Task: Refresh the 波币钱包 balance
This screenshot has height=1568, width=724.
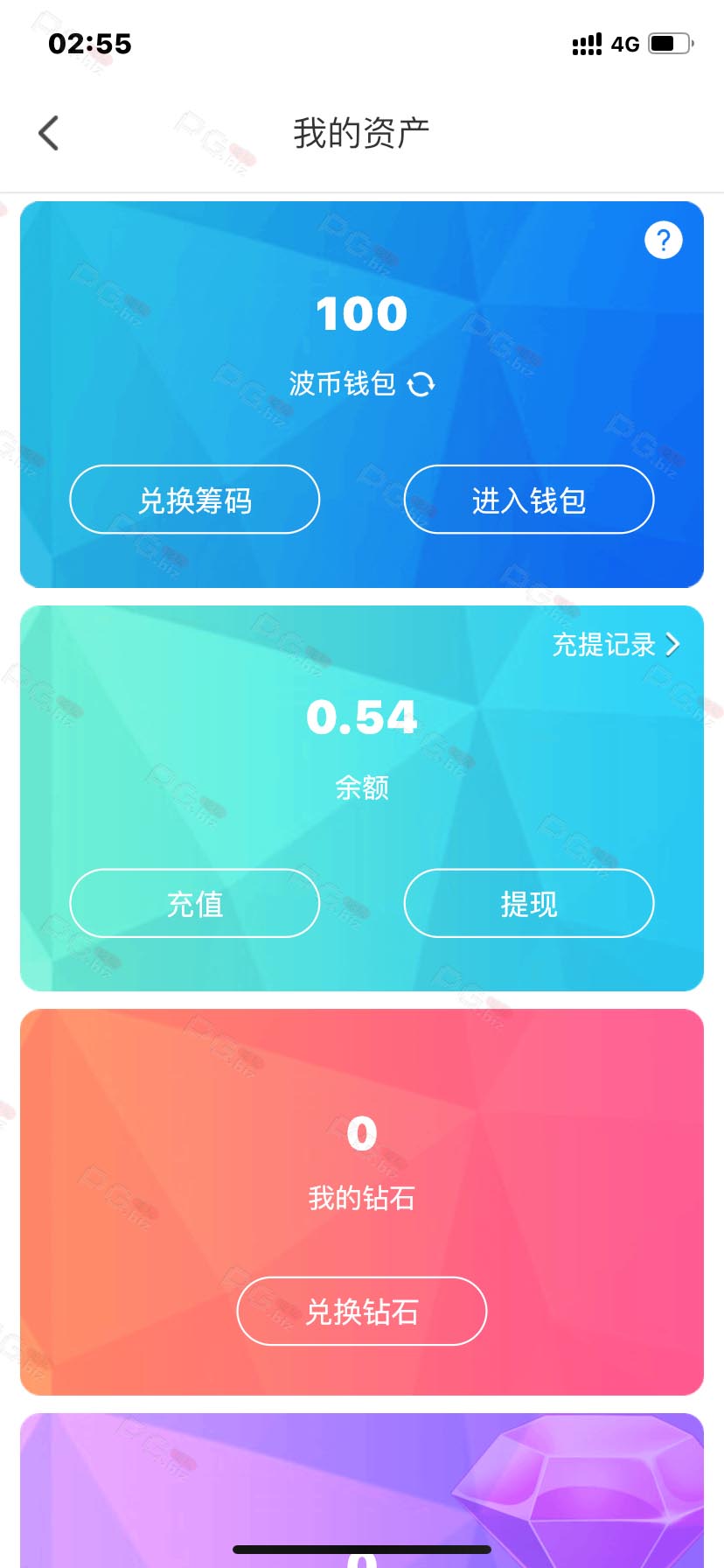Action: click(421, 384)
